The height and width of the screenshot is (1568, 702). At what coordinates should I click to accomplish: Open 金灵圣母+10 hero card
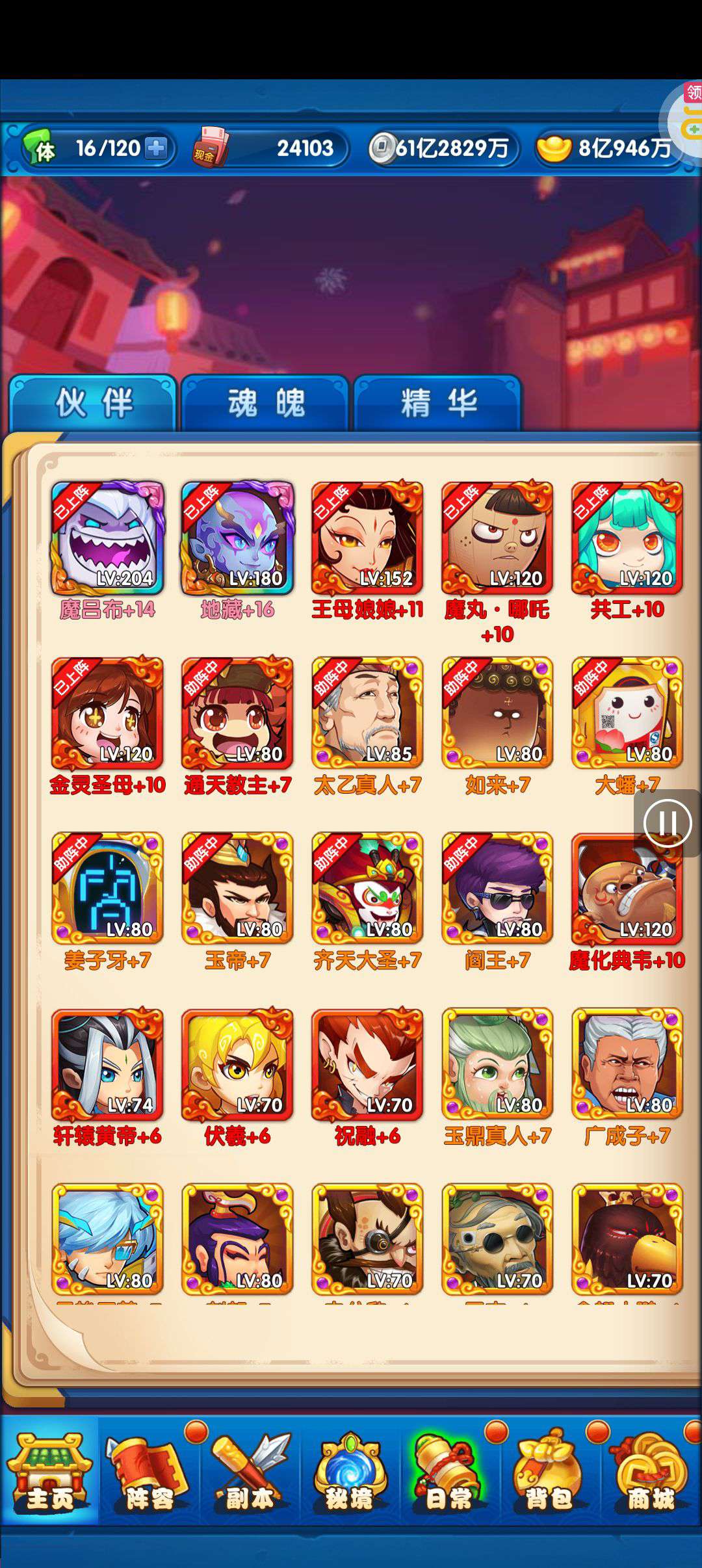(107, 714)
